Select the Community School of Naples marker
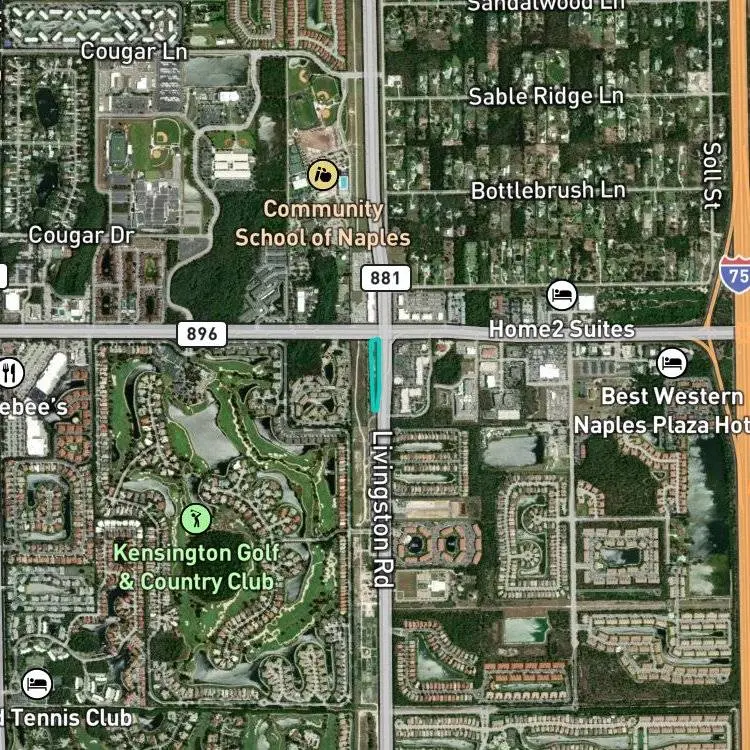Image resolution: width=750 pixels, height=750 pixels. (x=323, y=176)
